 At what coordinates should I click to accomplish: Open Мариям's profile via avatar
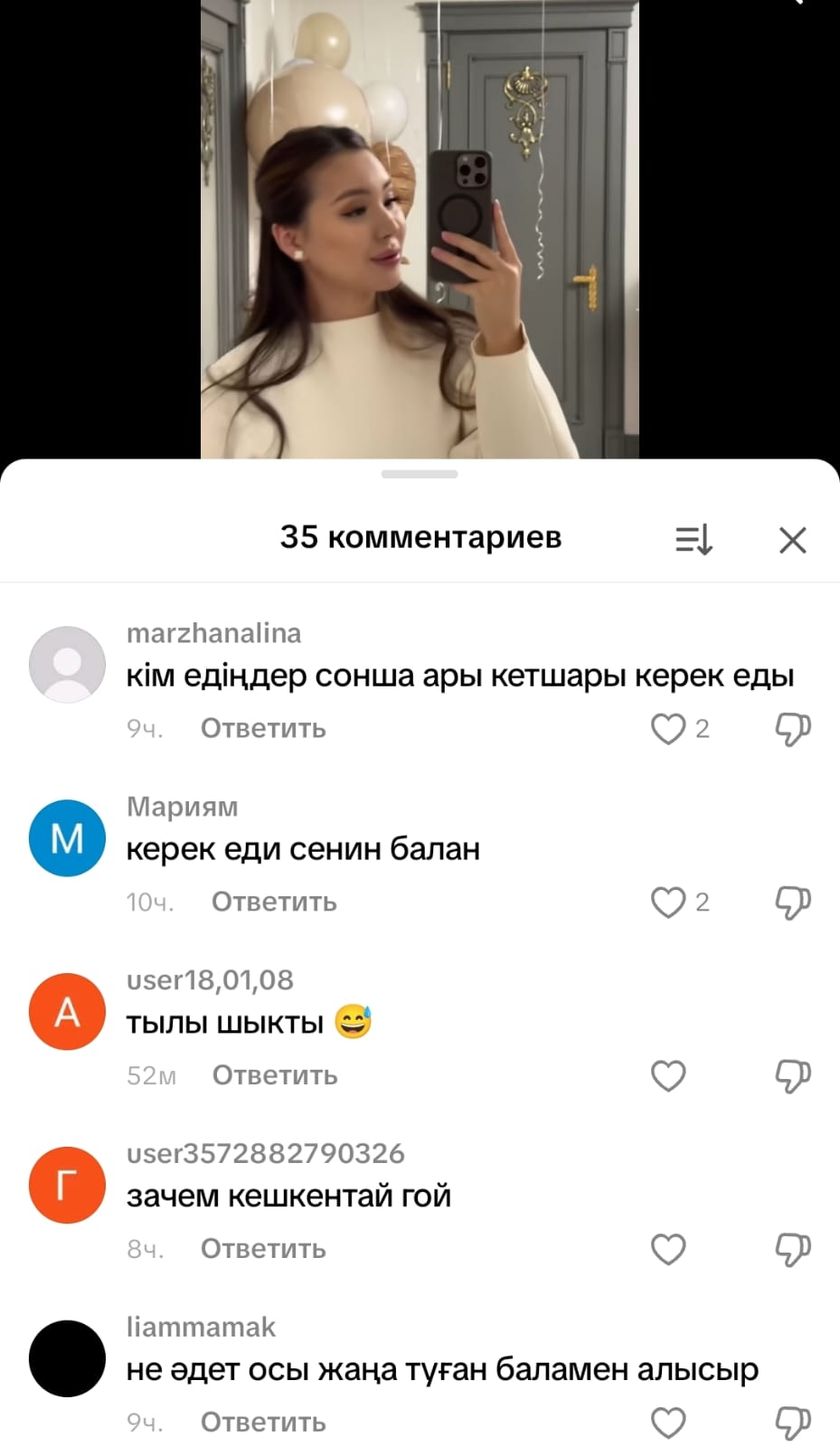[x=68, y=838]
